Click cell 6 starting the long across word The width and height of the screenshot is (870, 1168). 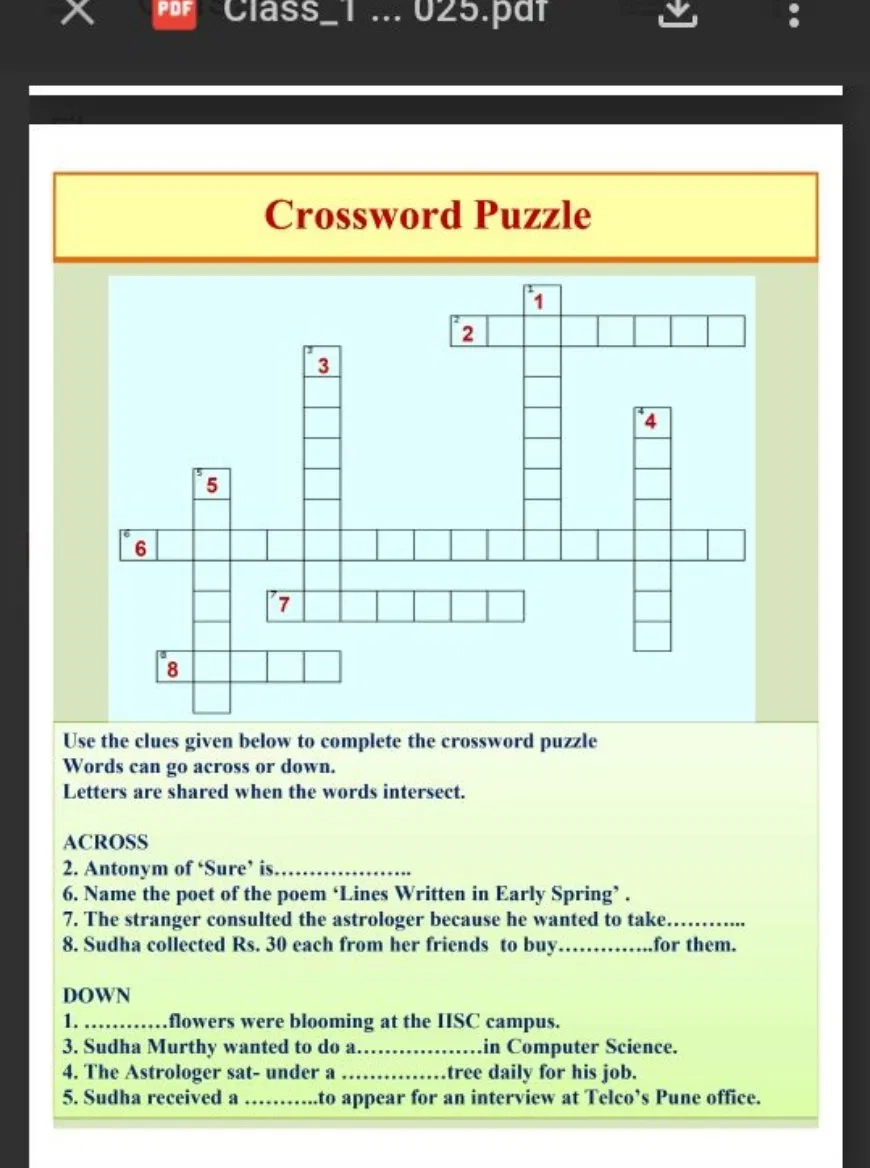click(140, 548)
